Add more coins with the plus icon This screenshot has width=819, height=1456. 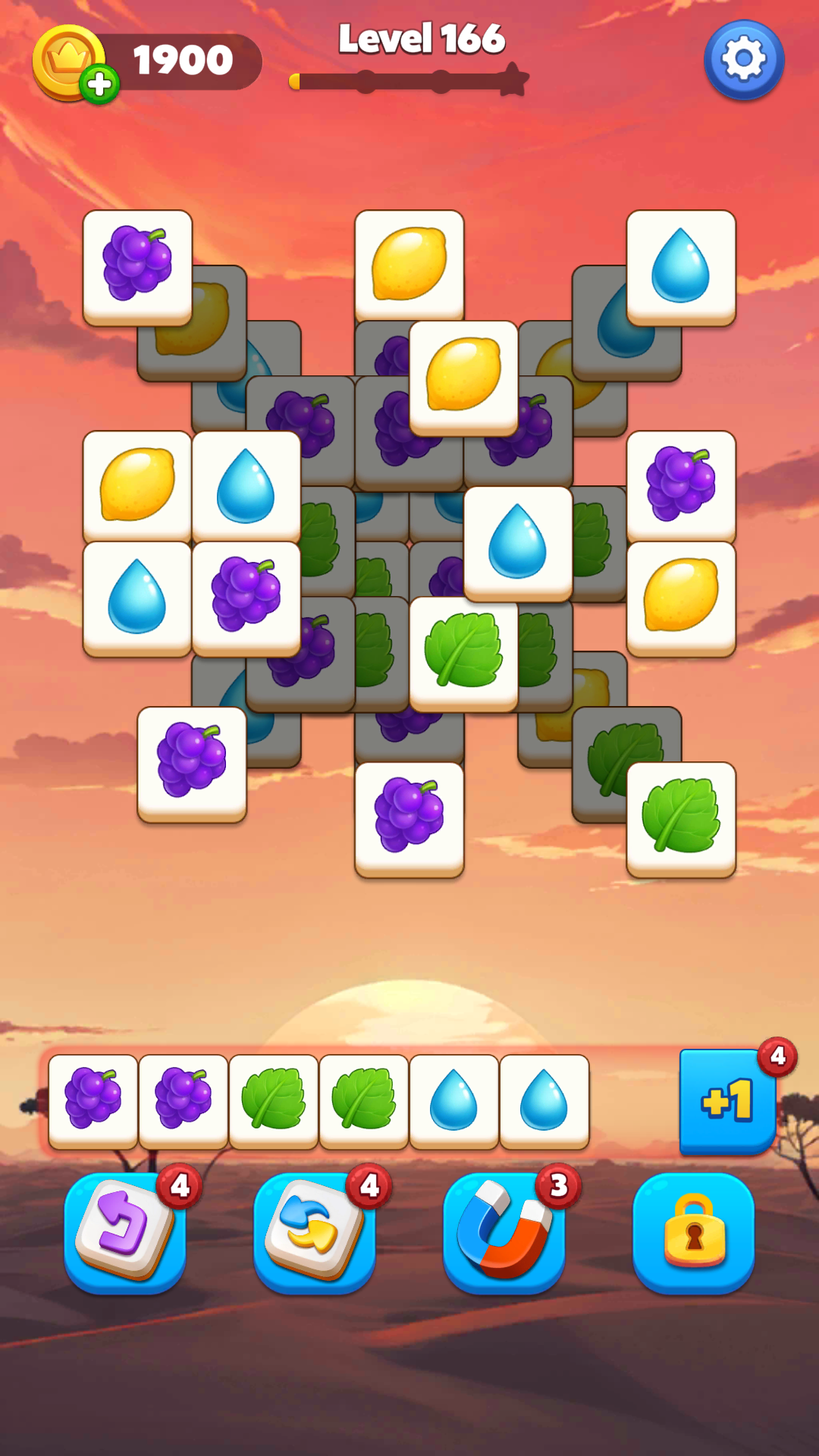click(99, 84)
